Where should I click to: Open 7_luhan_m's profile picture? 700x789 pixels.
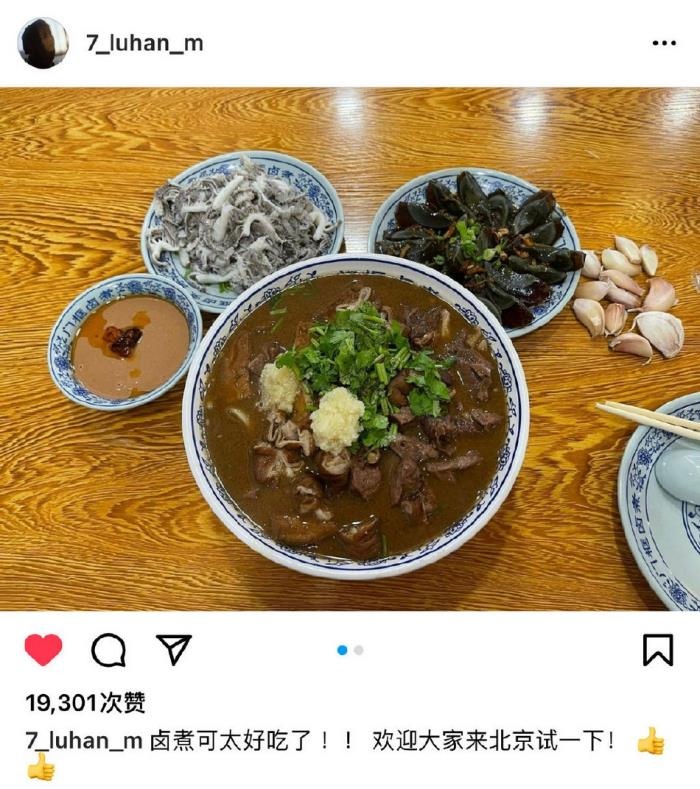(43, 43)
